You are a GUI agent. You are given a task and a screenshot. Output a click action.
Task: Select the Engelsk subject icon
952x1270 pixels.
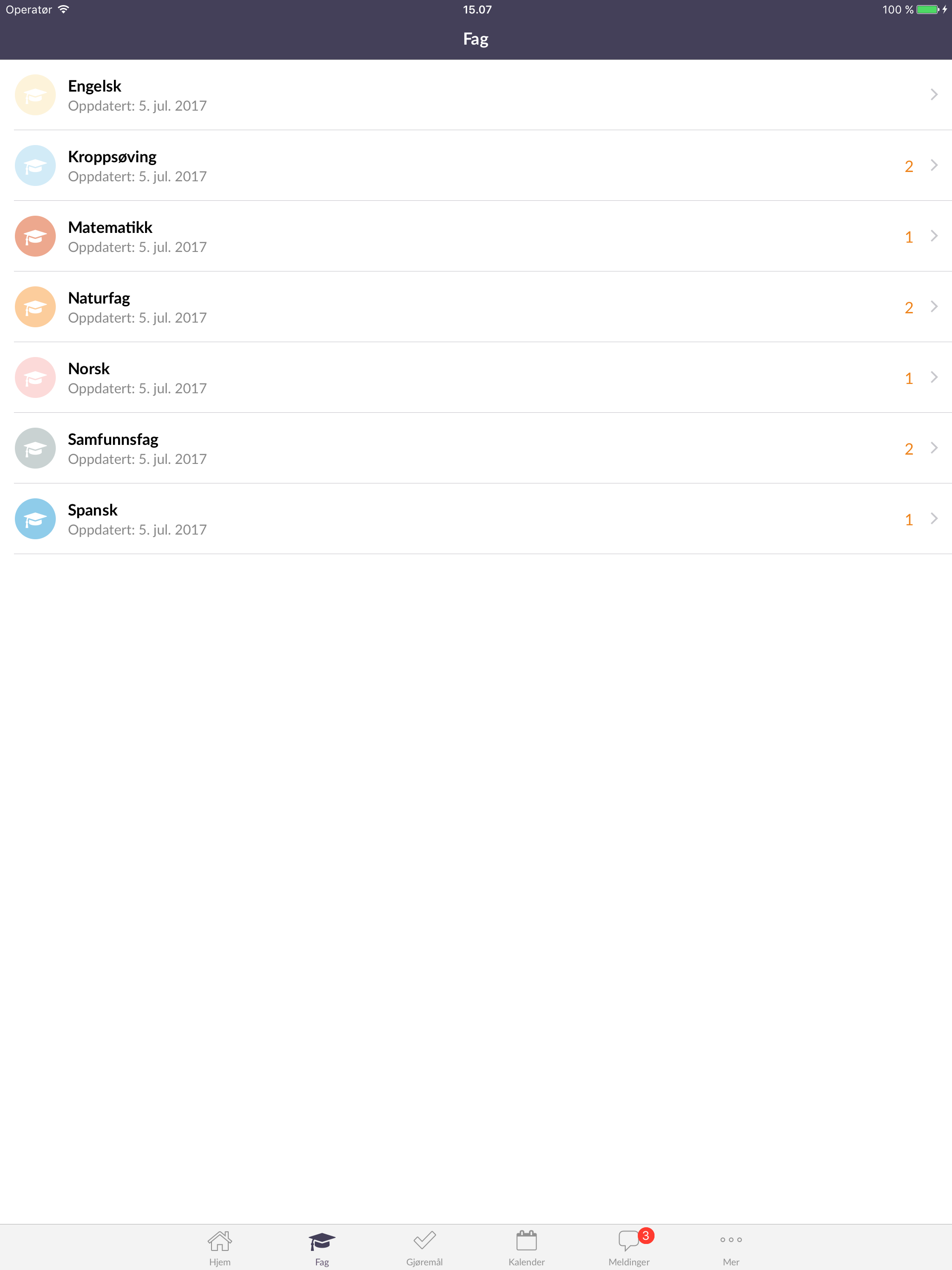(x=35, y=94)
